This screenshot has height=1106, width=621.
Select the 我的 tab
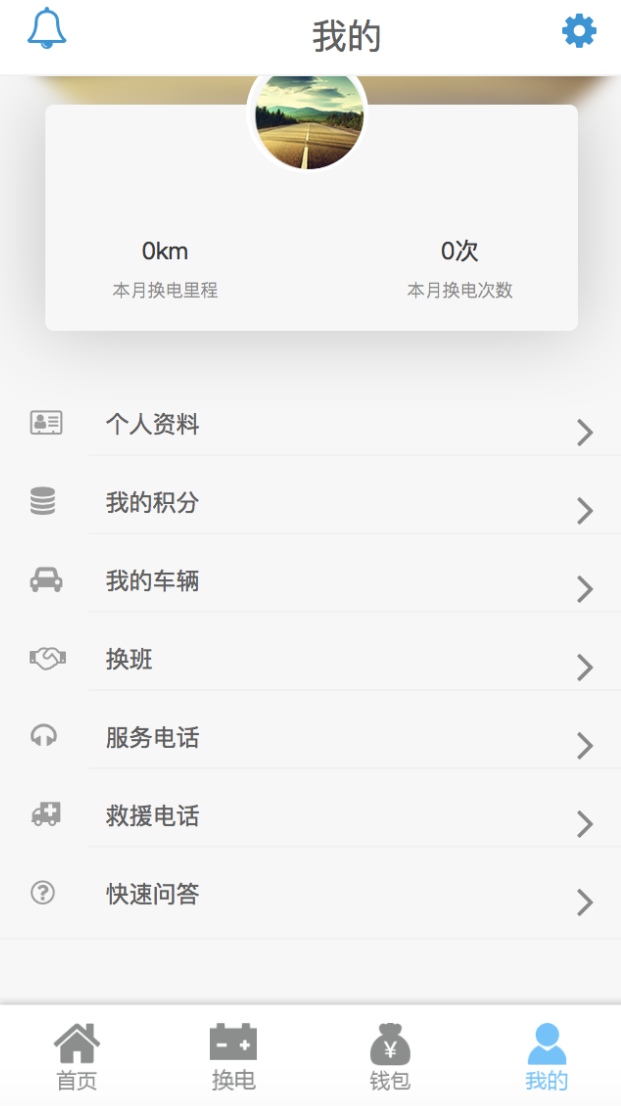[546, 1056]
